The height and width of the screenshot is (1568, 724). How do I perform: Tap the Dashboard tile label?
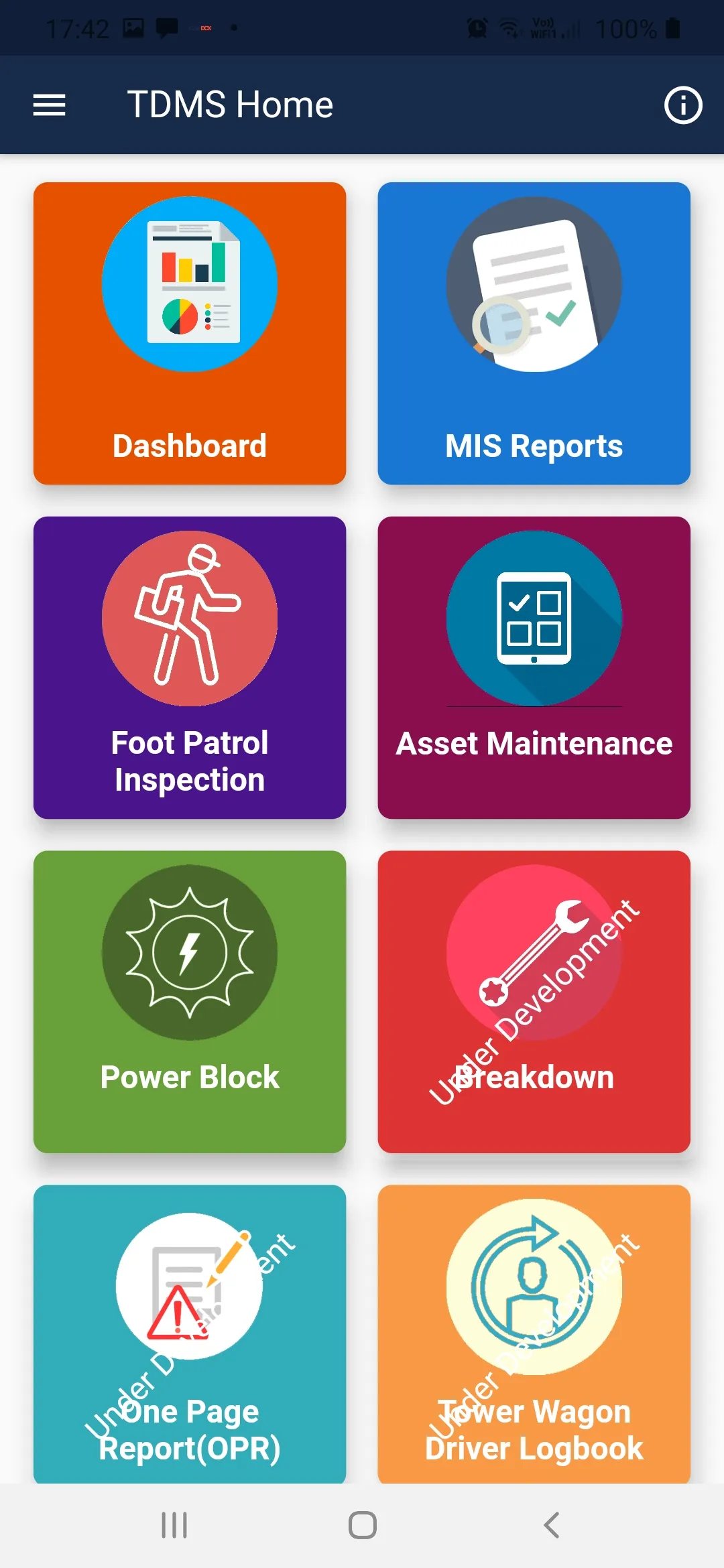point(190,446)
